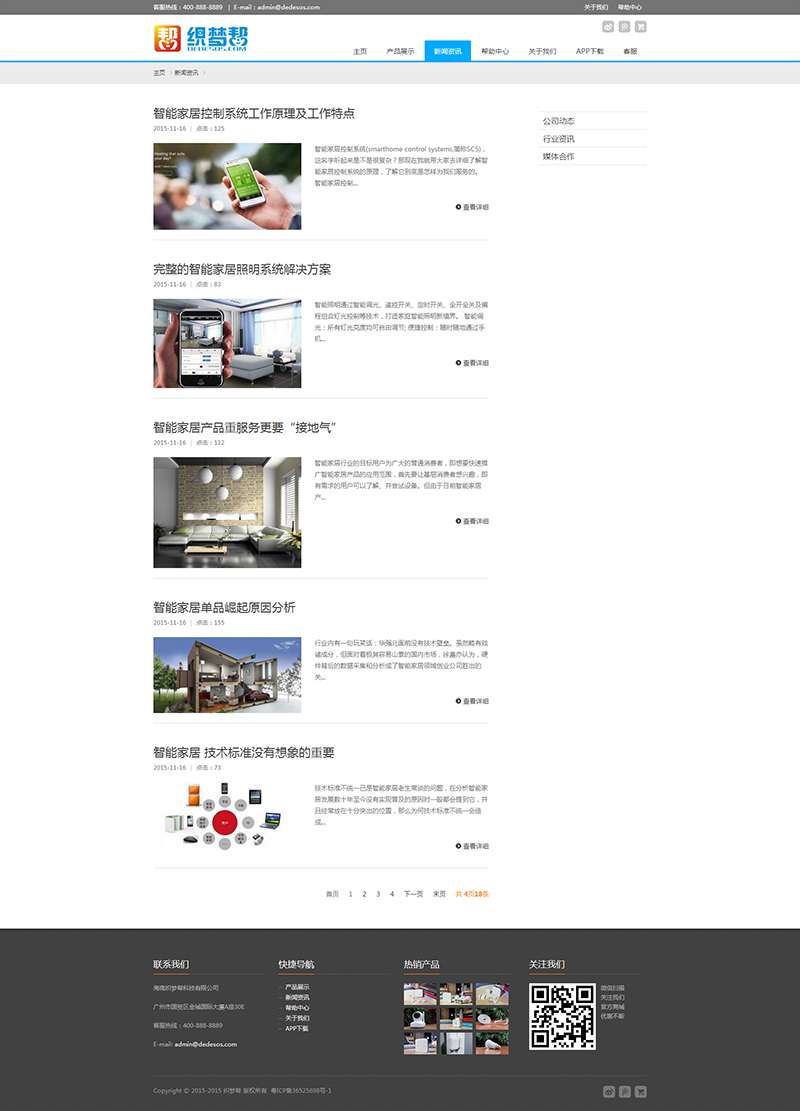Tap 查看详细 for the lighting system article
This screenshot has height=1111, width=800.
(472, 363)
